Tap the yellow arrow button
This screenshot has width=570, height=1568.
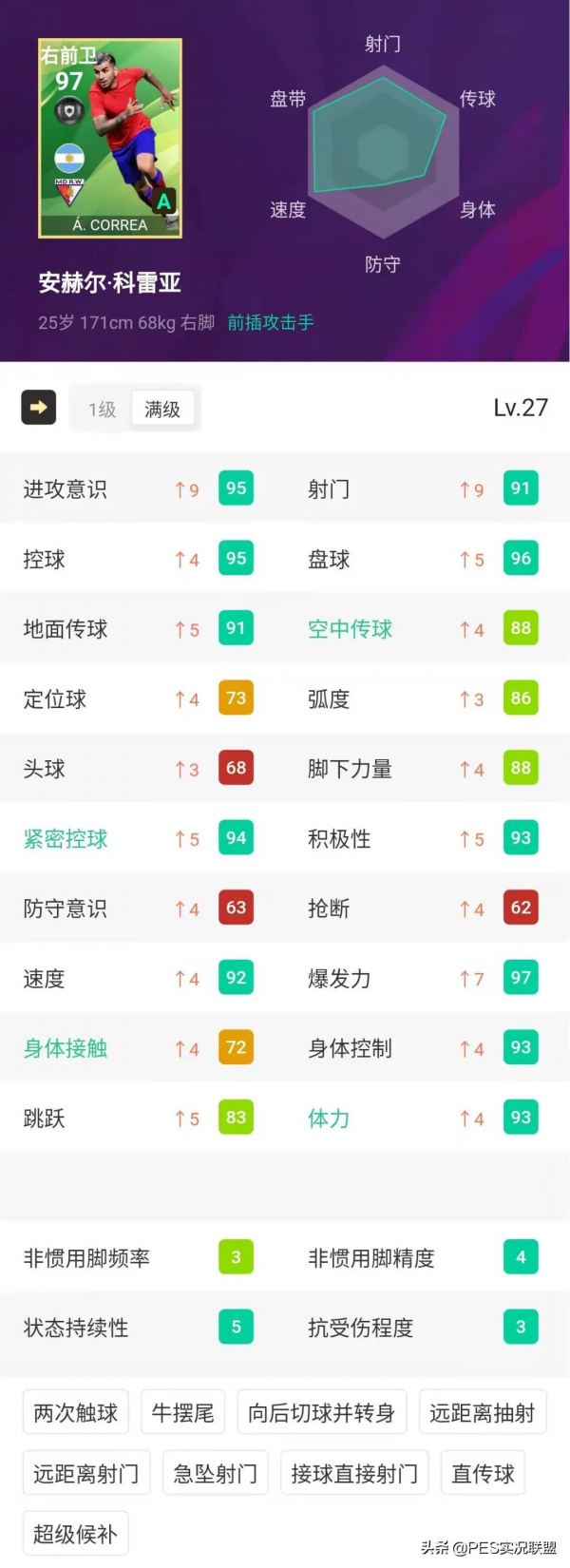click(38, 409)
